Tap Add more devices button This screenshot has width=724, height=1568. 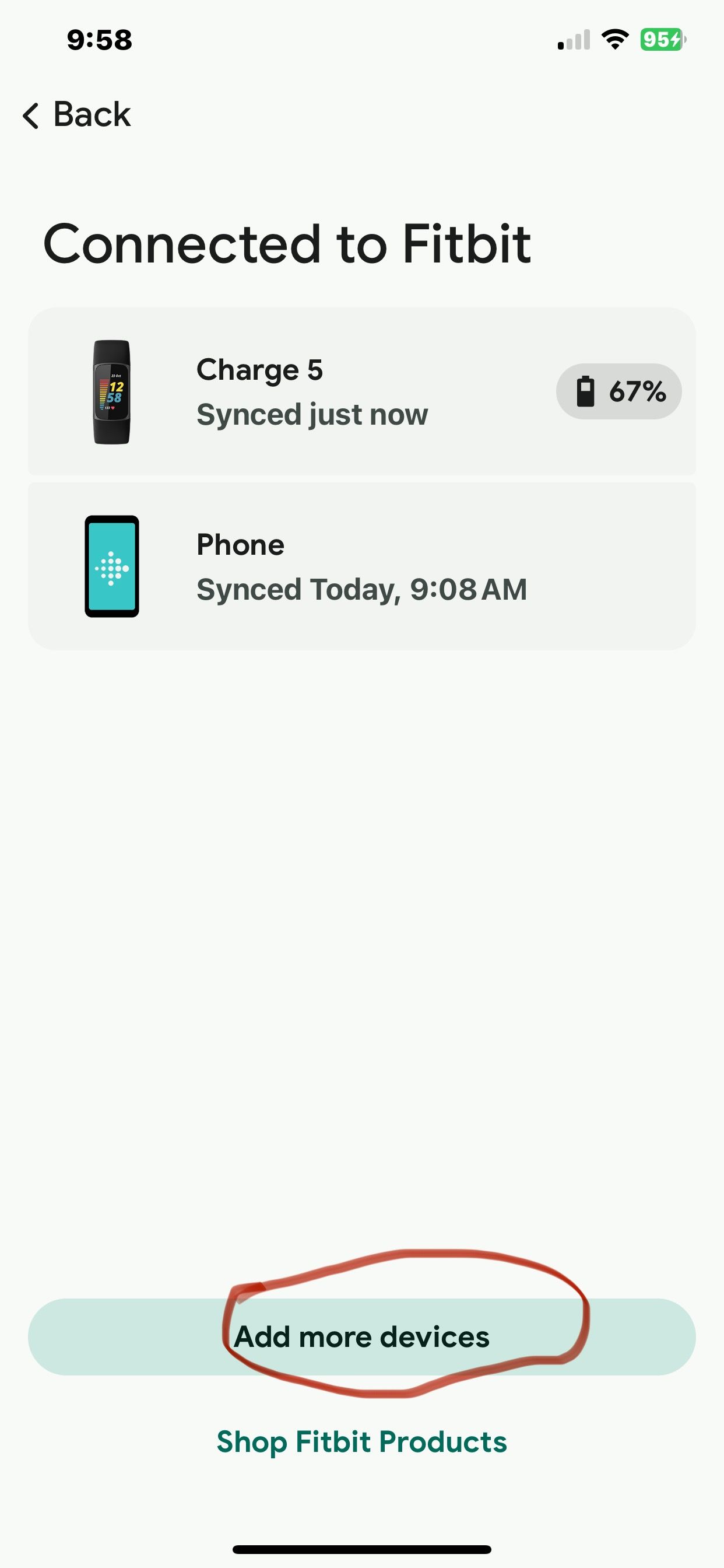(x=361, y=1336)
